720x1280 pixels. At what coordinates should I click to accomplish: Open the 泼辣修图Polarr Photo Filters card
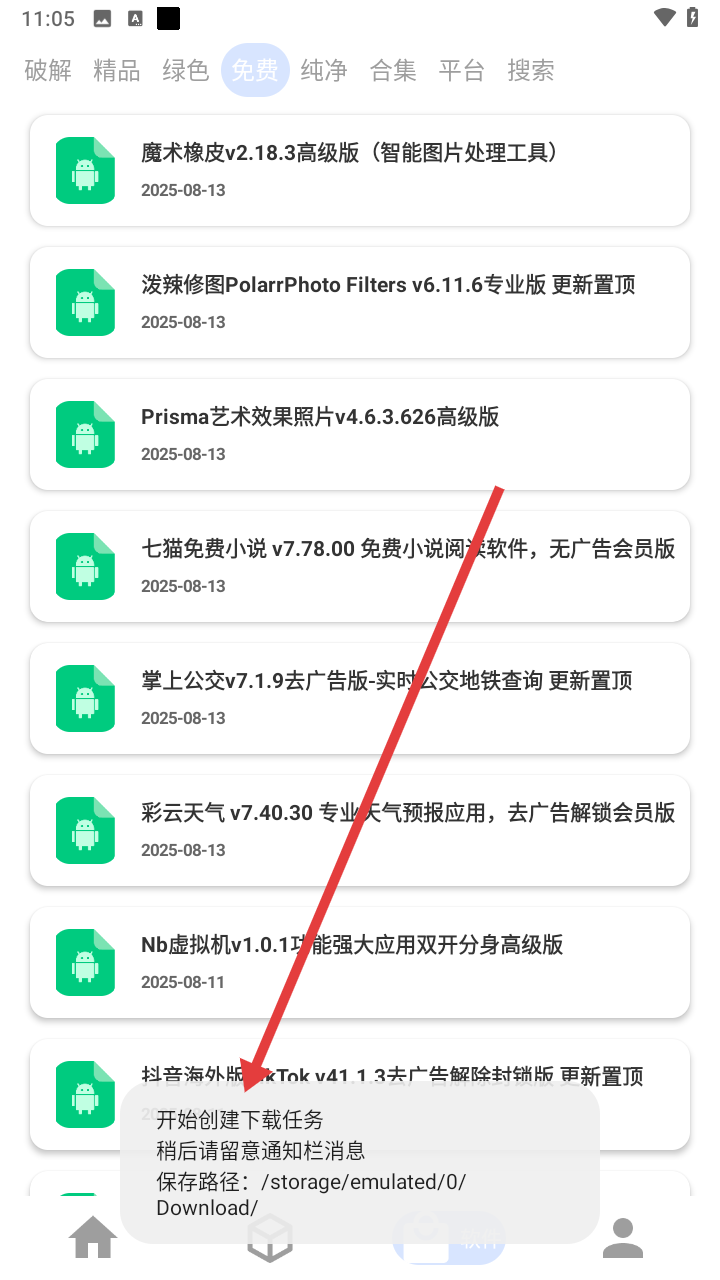360,302
